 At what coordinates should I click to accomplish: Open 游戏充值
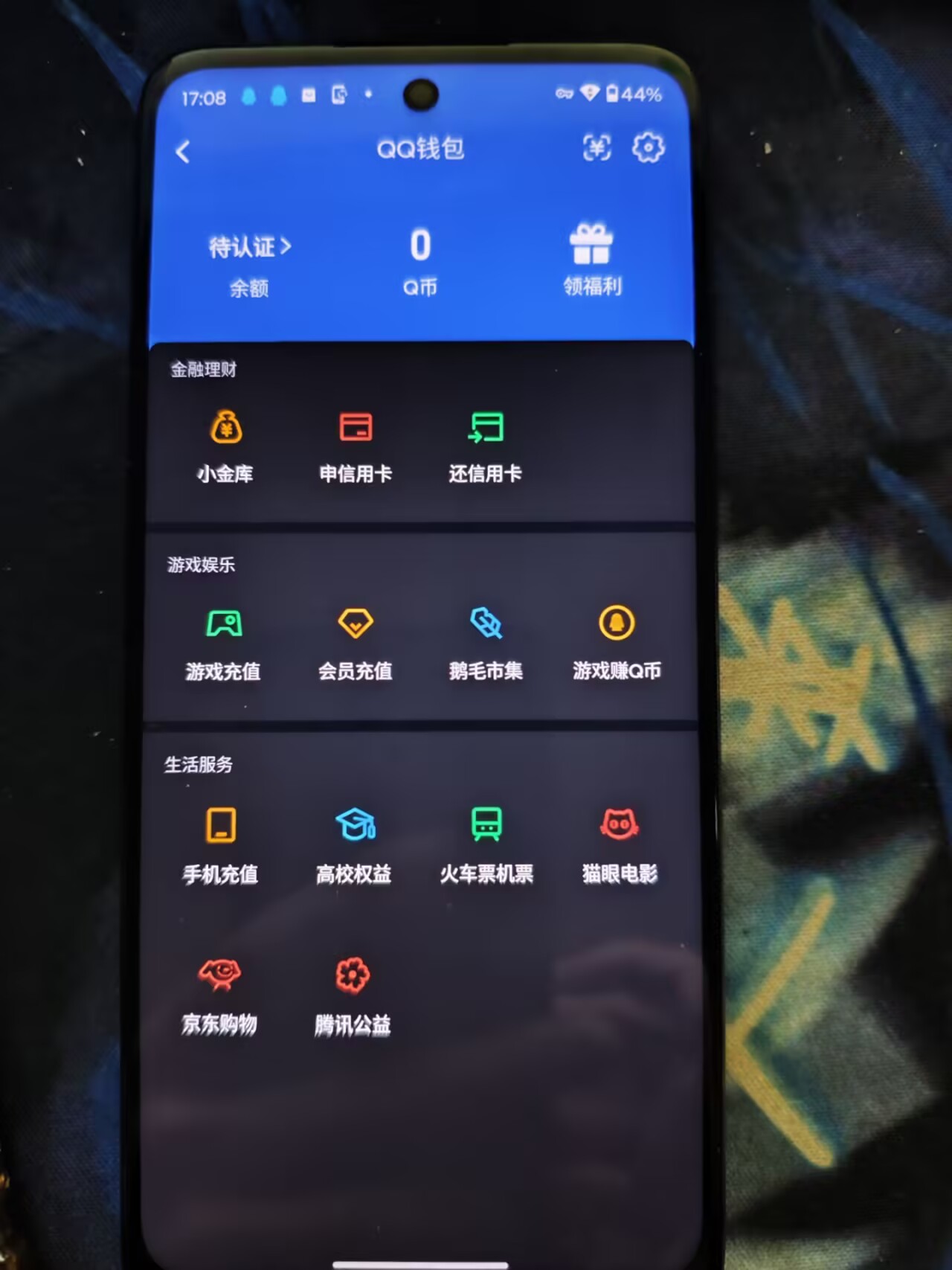point(223,642)
